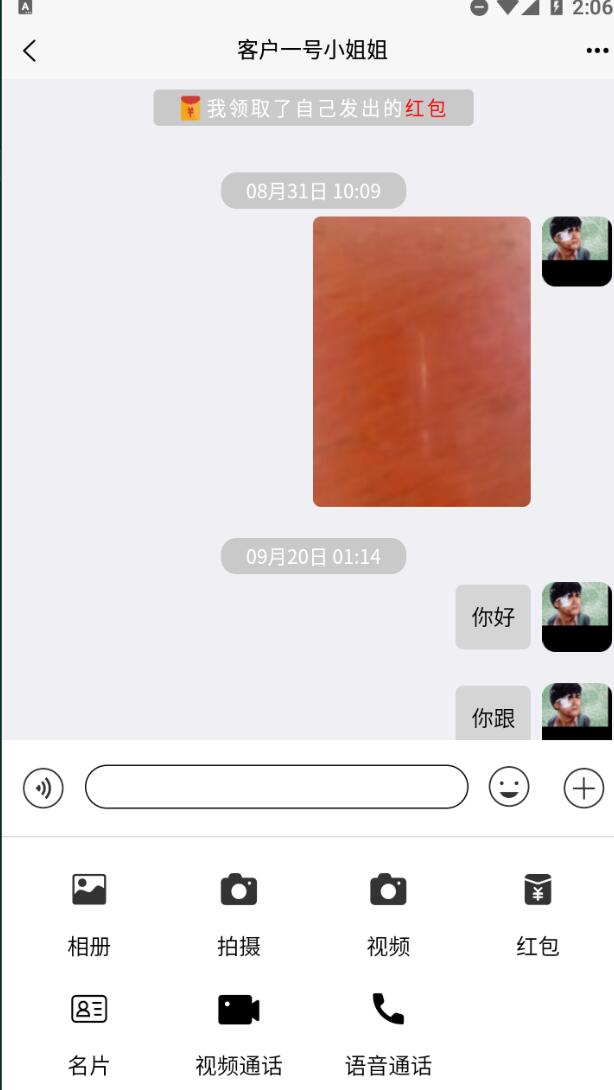The height and width of the screenshot is (1090, 614).
Task: Tap the 红包 link in notice
Action: pyautogui.click(x=425, y=108)
